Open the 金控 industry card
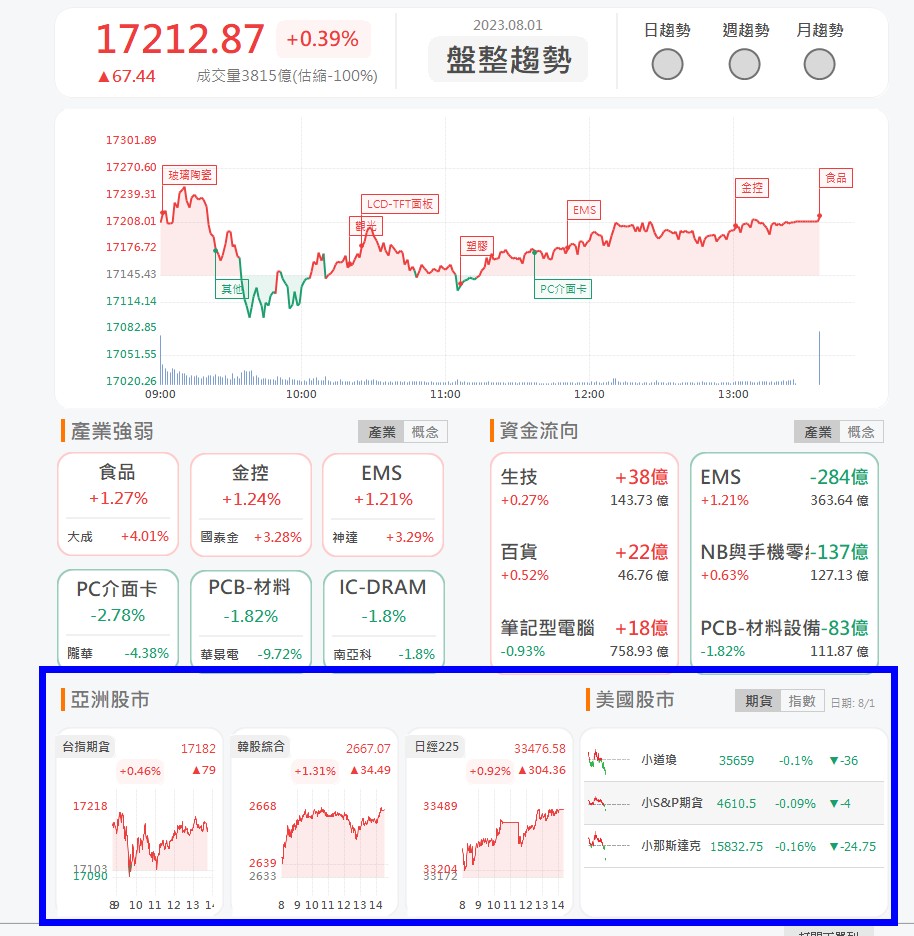Image resolution: width=914 pixels, height=936 pixels. (250, 504)
